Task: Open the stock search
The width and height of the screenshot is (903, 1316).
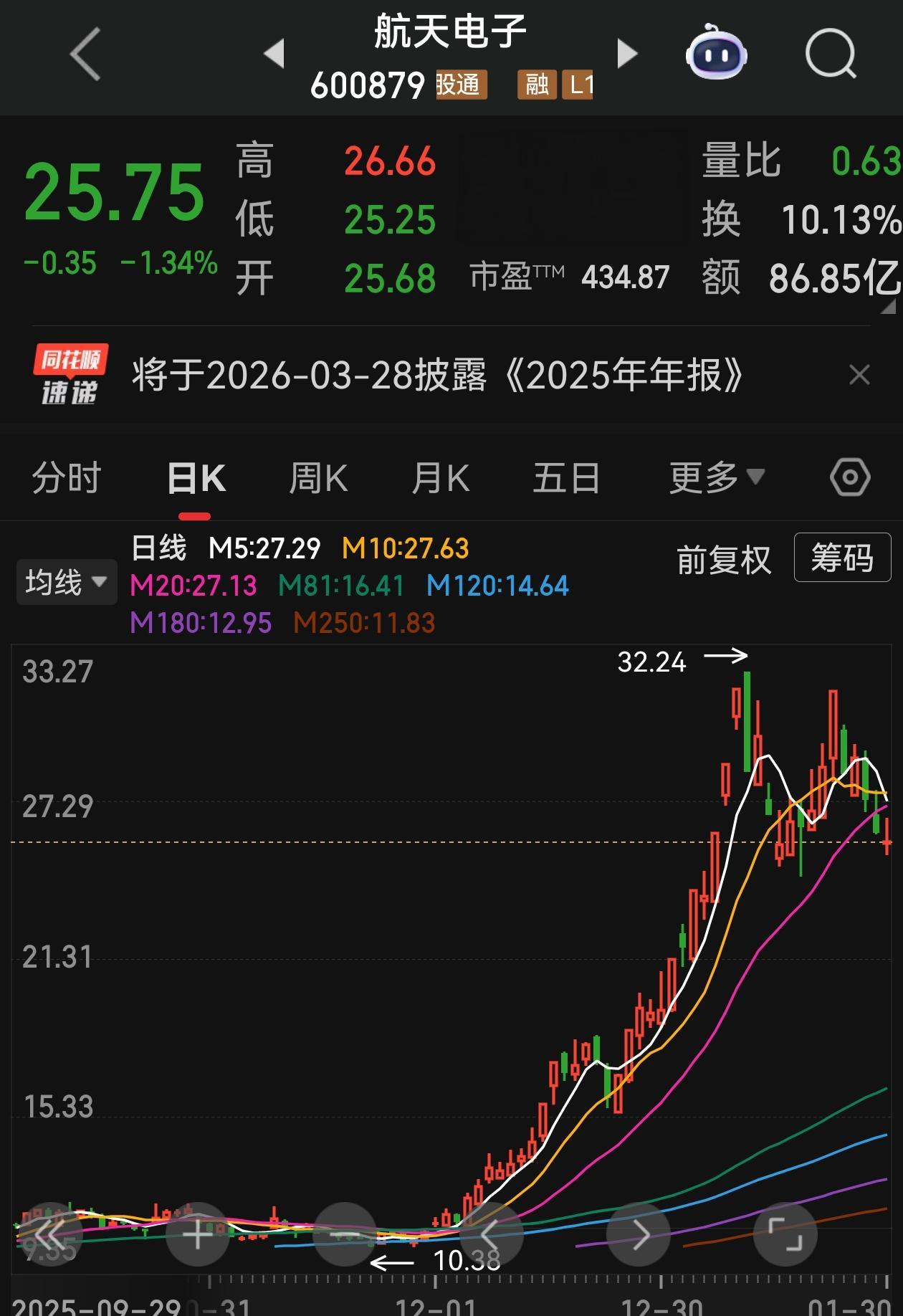Action: 829,54
